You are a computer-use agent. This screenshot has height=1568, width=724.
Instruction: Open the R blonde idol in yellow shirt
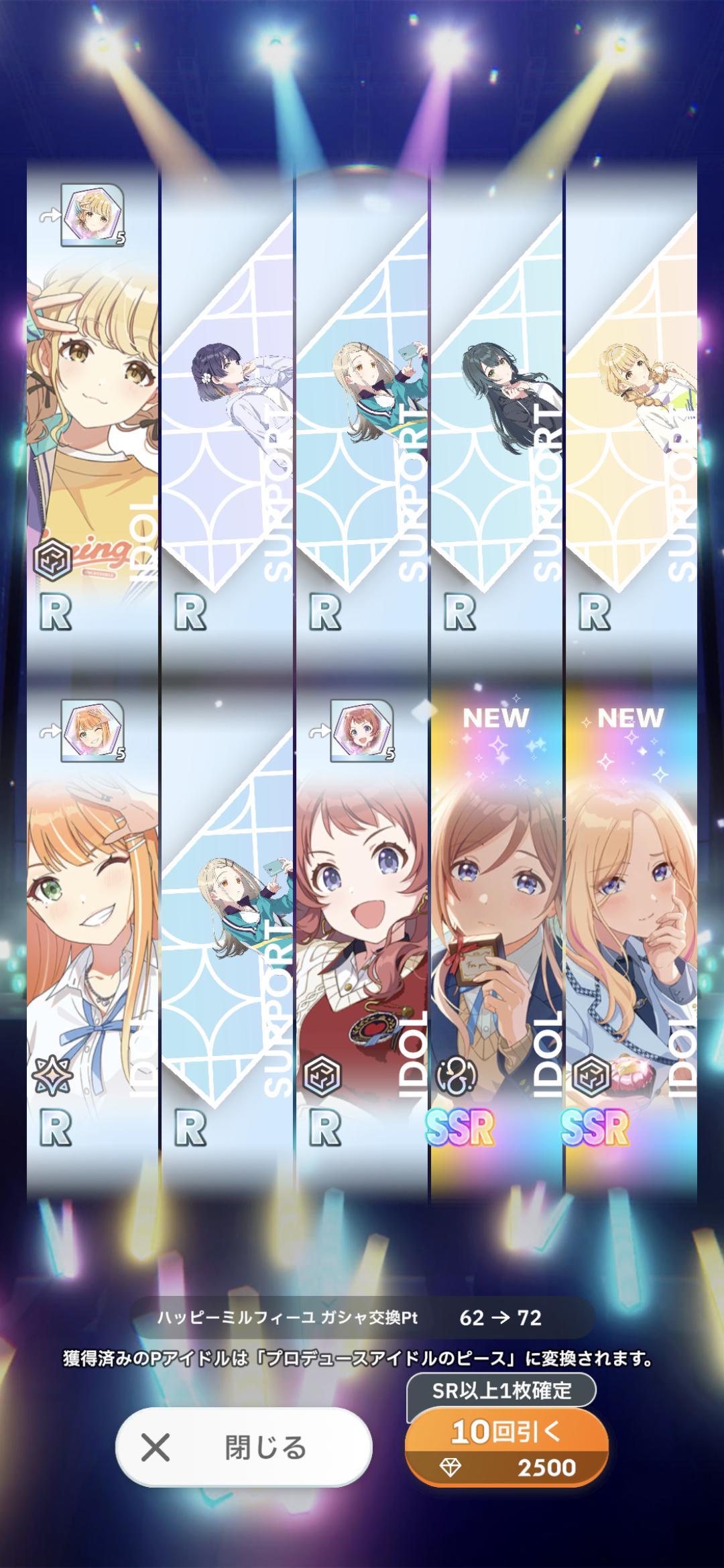93,415
